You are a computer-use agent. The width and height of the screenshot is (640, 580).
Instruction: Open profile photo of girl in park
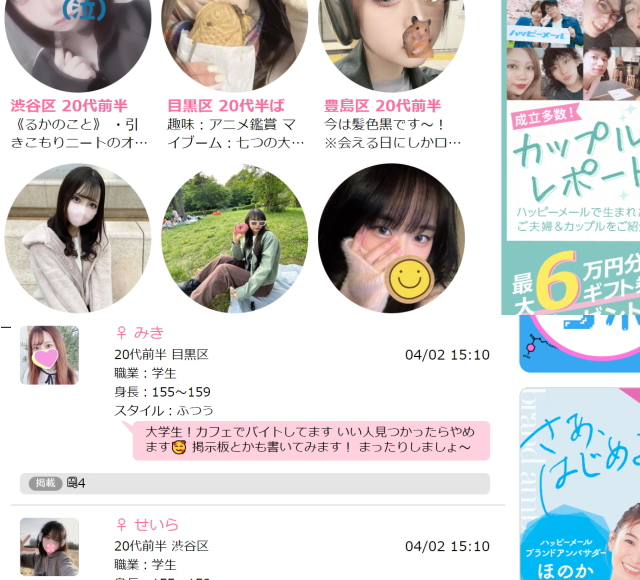tap(234, 238)
